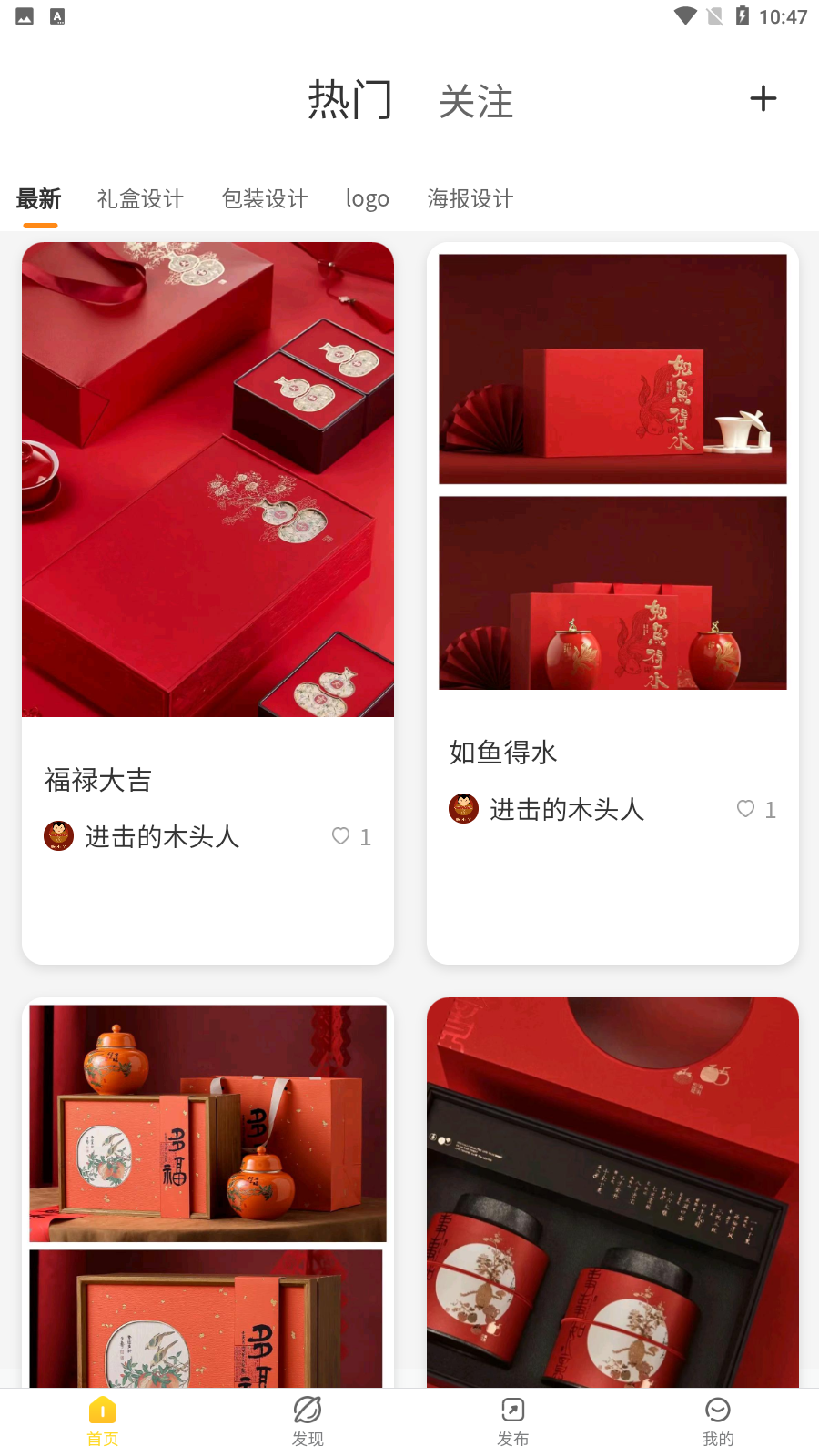Open the 包装设计 category

265,199
